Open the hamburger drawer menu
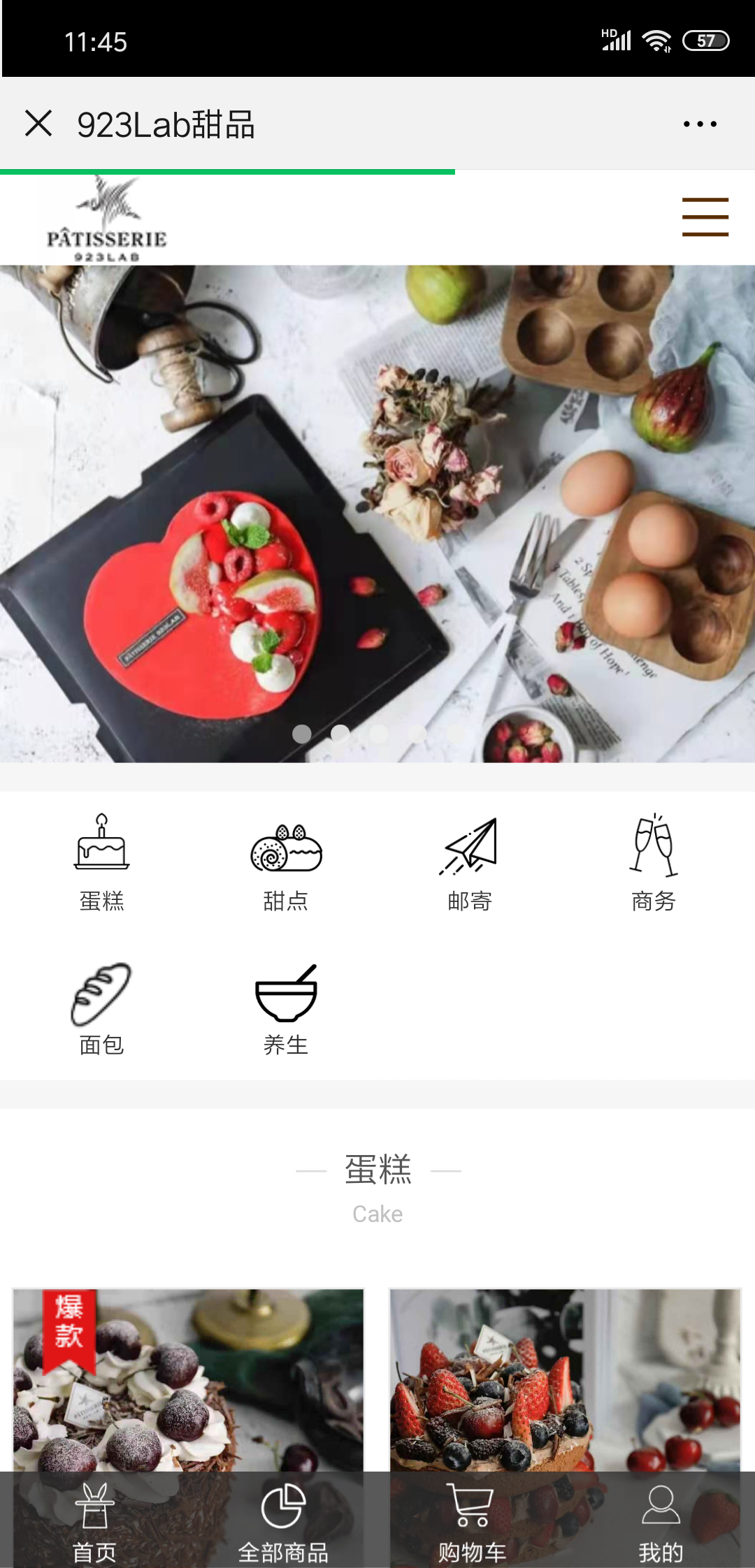The height and width of the screenshot is (1568, 755). pos(705,217)
